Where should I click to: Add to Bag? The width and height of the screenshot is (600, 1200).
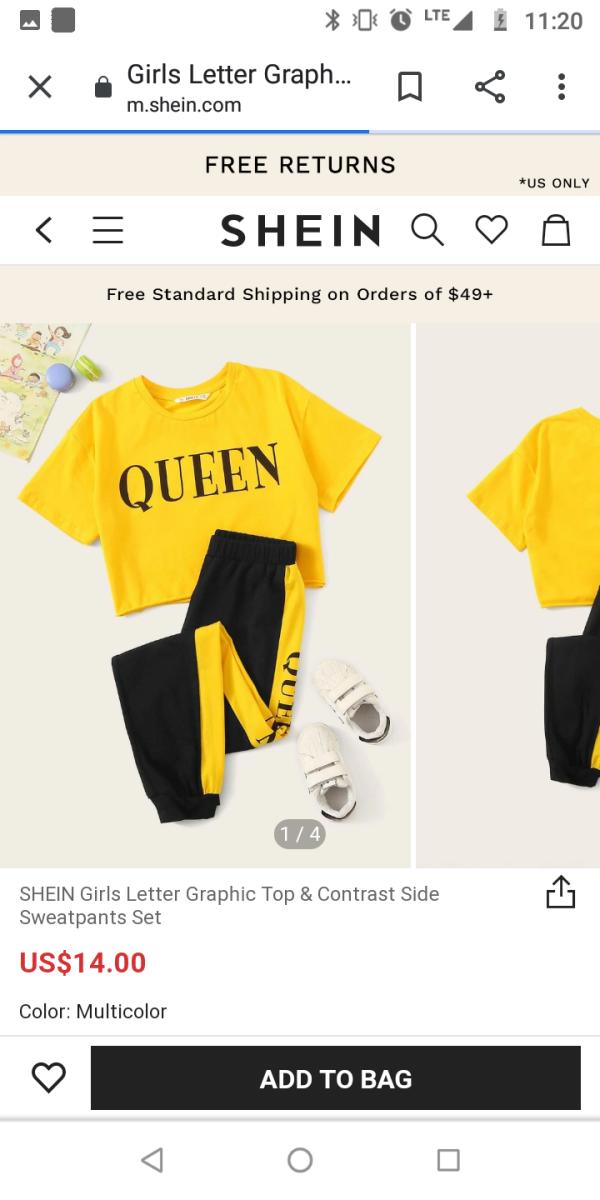336,1078
